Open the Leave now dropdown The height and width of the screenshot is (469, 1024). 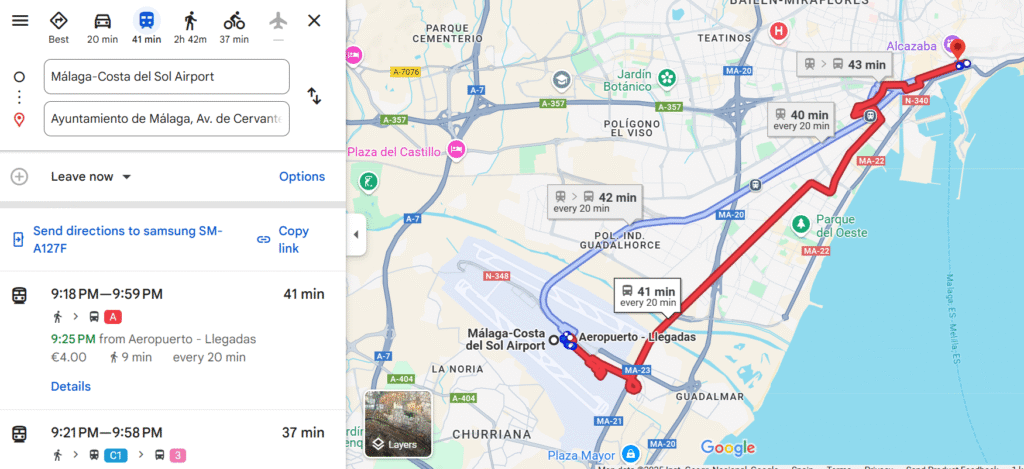(x=91, y=177)
